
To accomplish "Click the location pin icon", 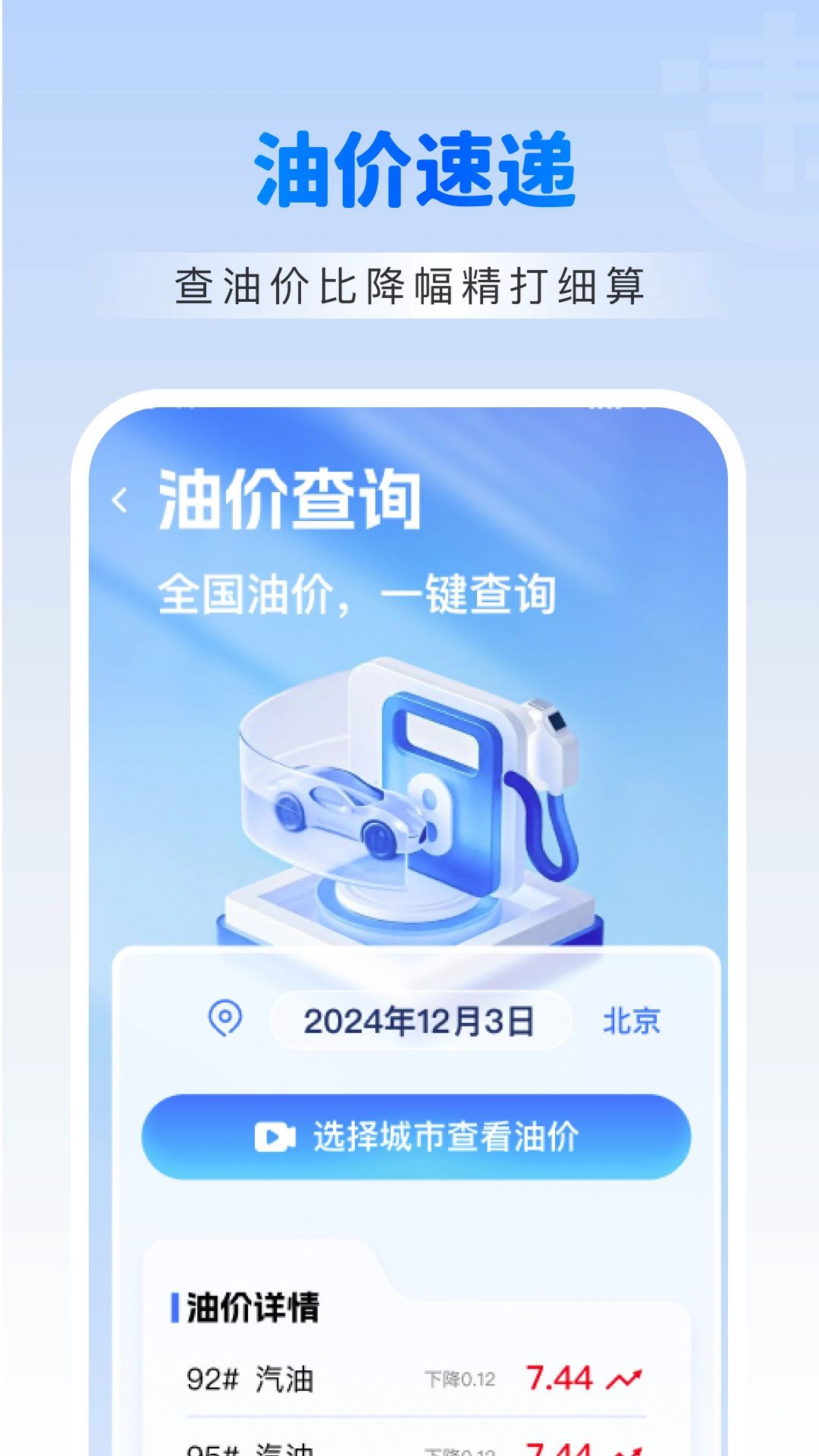I will click(220, 1020).
